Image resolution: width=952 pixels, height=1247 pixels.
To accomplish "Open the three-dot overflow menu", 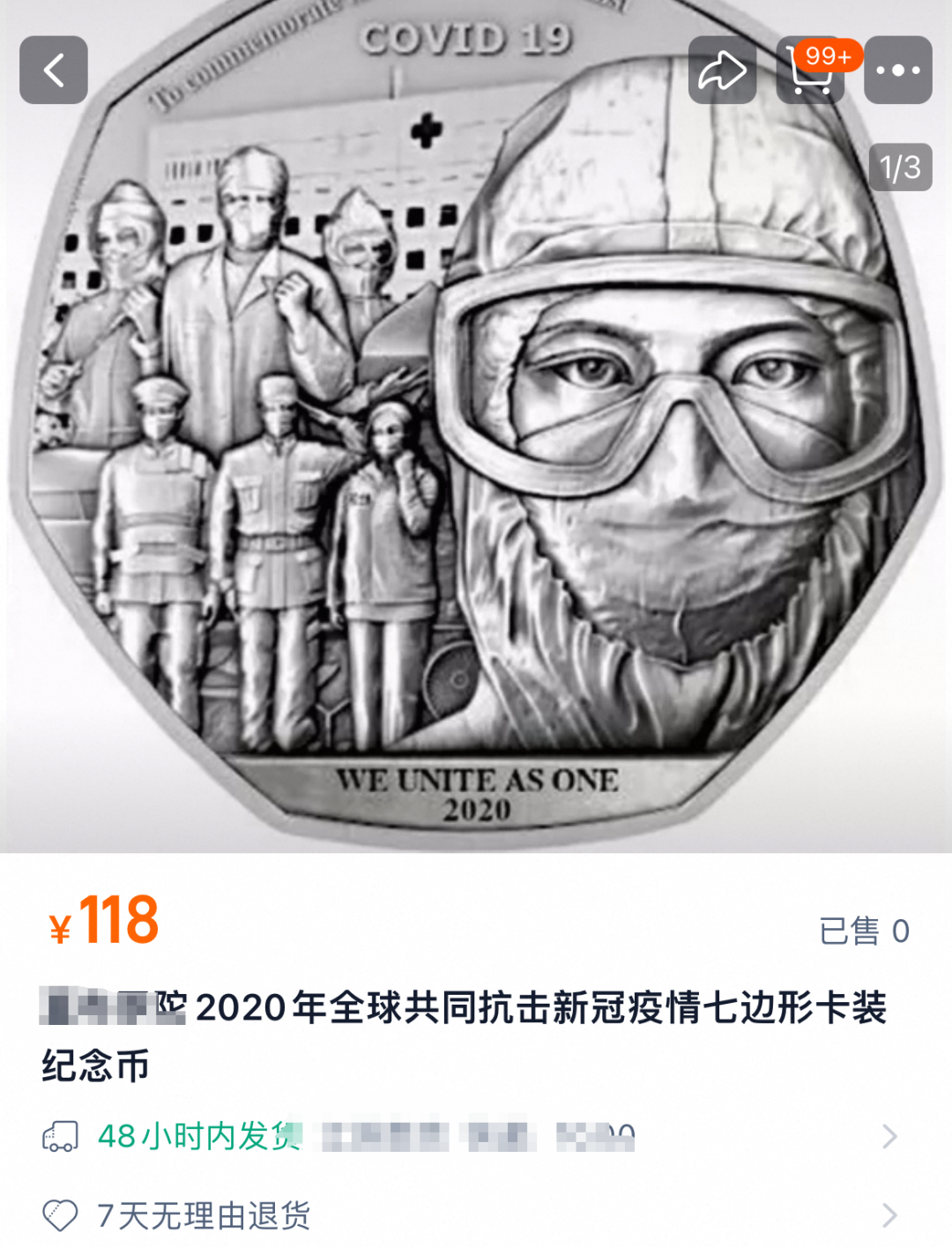I will point(897,71).
